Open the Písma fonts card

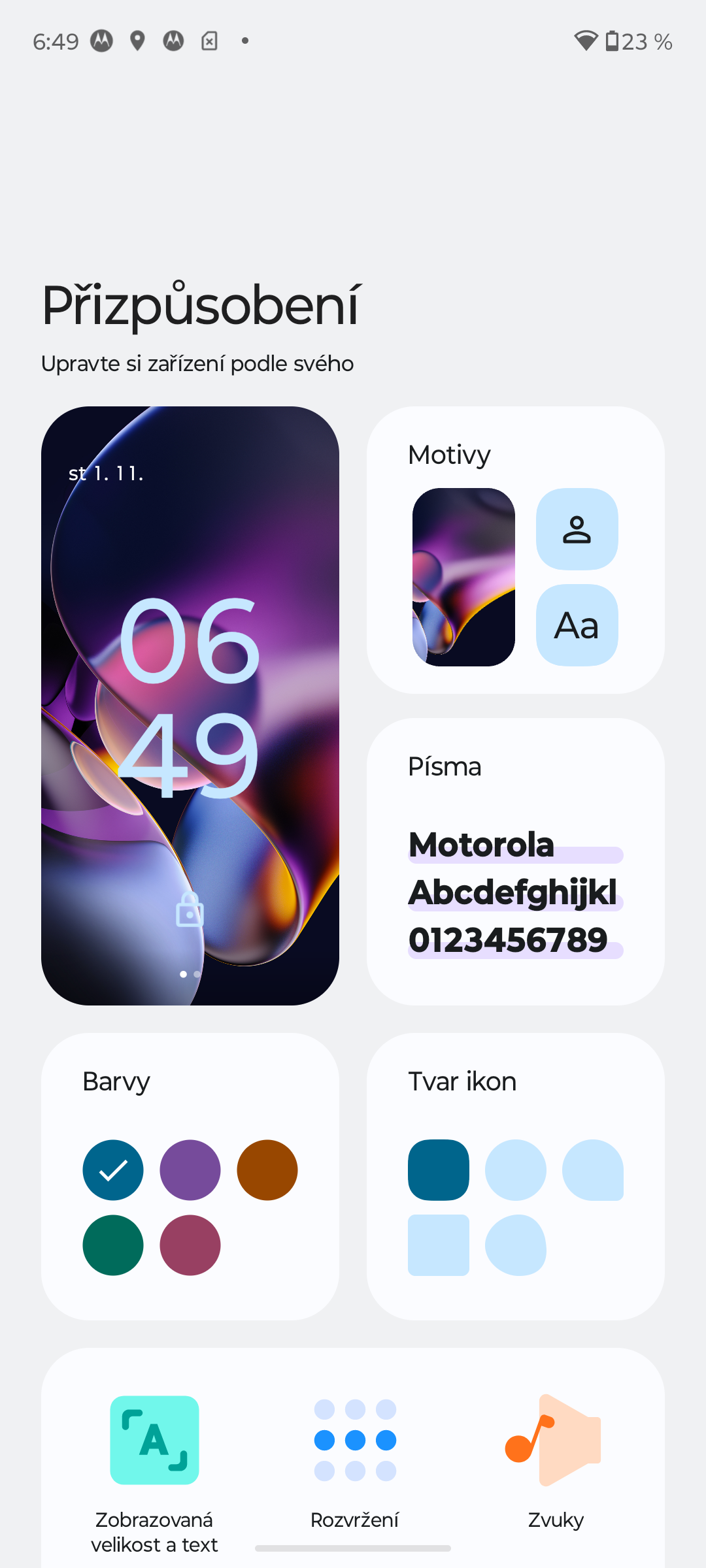[515, 862]
